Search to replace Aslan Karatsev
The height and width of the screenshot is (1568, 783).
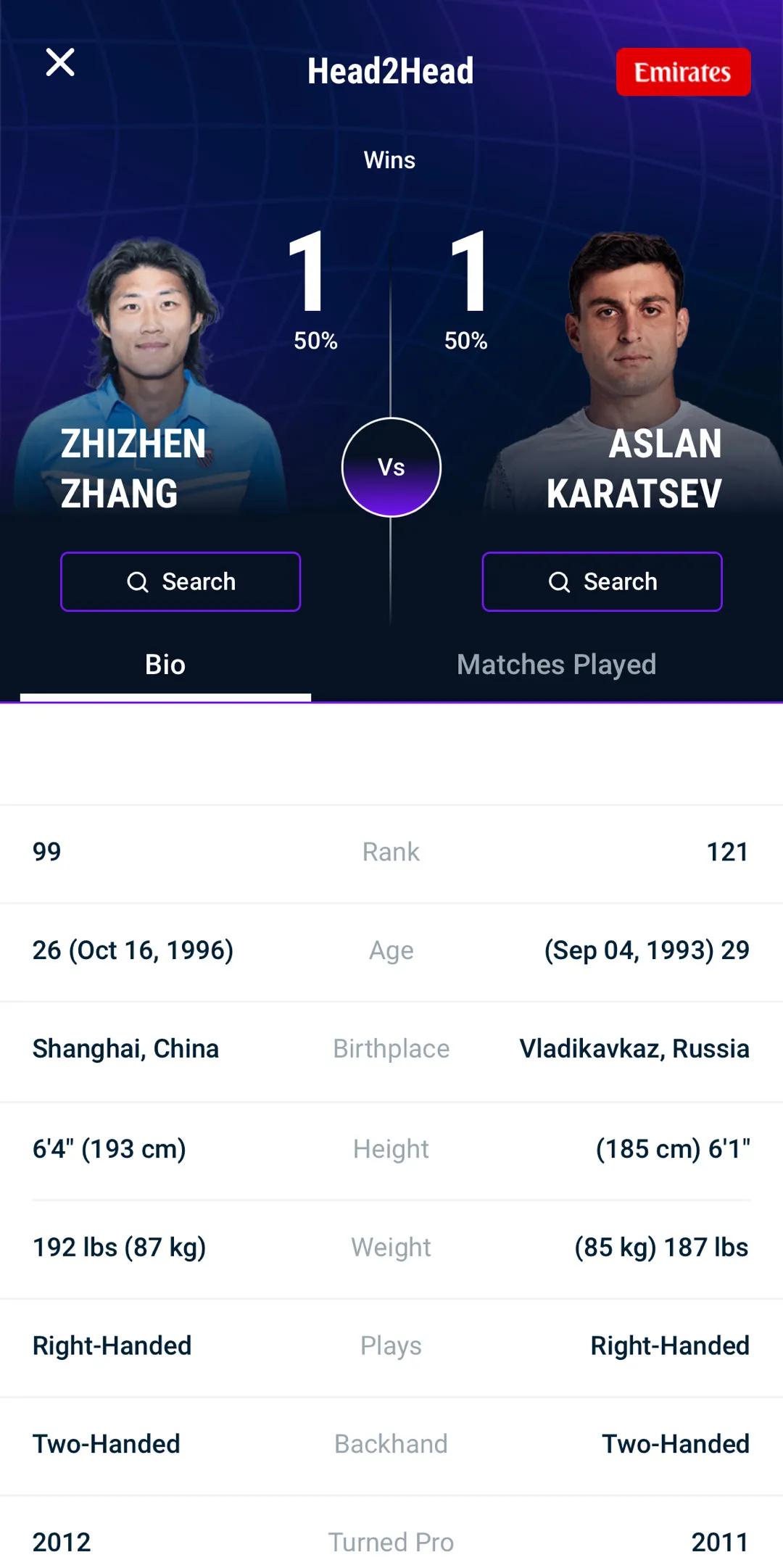coord(602,581)
